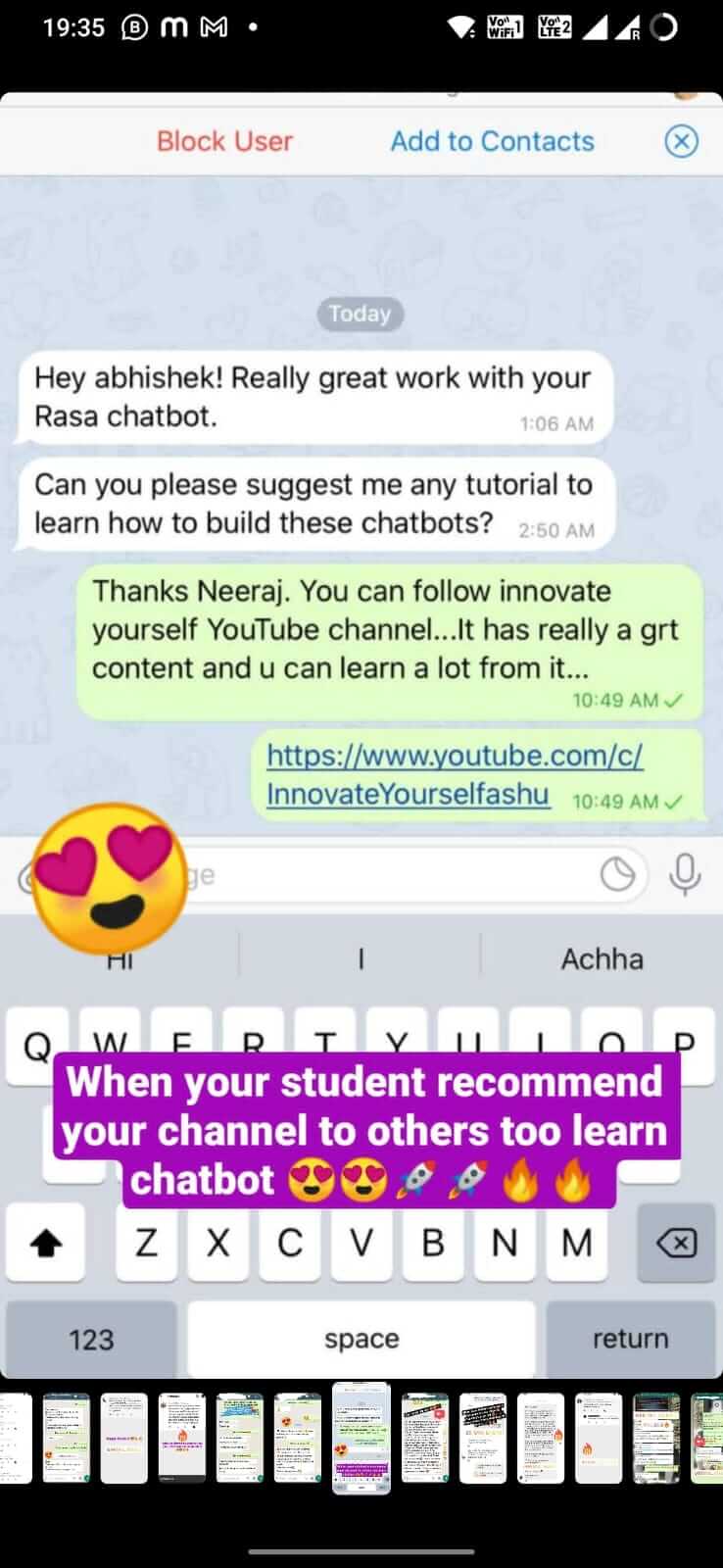Select the highlighted thumbnail in the filmstrip
The image size is (723, 1568).
(361, 1437)
